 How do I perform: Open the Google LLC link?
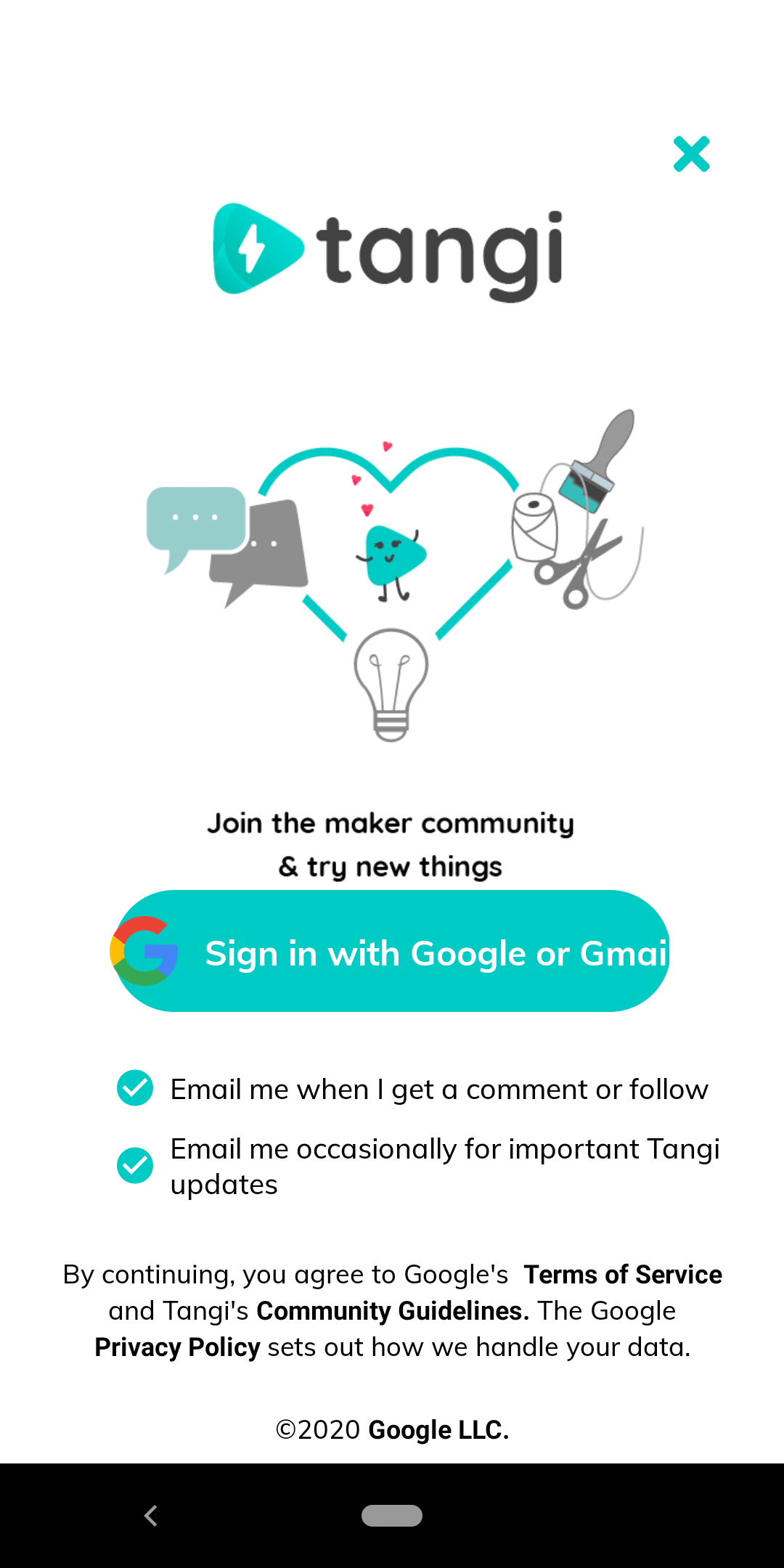pyautogui.click(x=438, y=1430)
